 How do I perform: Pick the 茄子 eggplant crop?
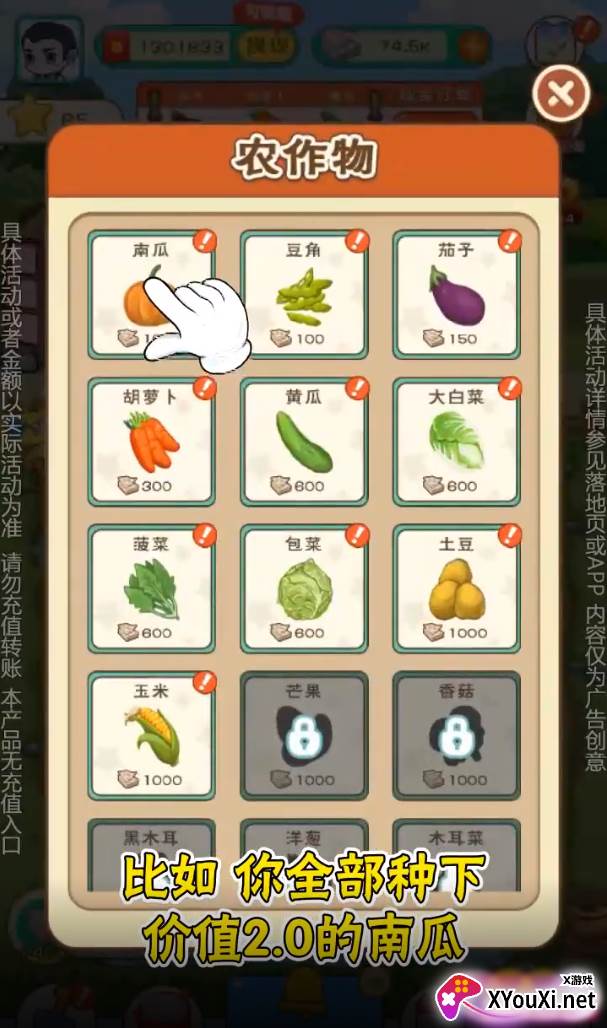tap(457, 294)
